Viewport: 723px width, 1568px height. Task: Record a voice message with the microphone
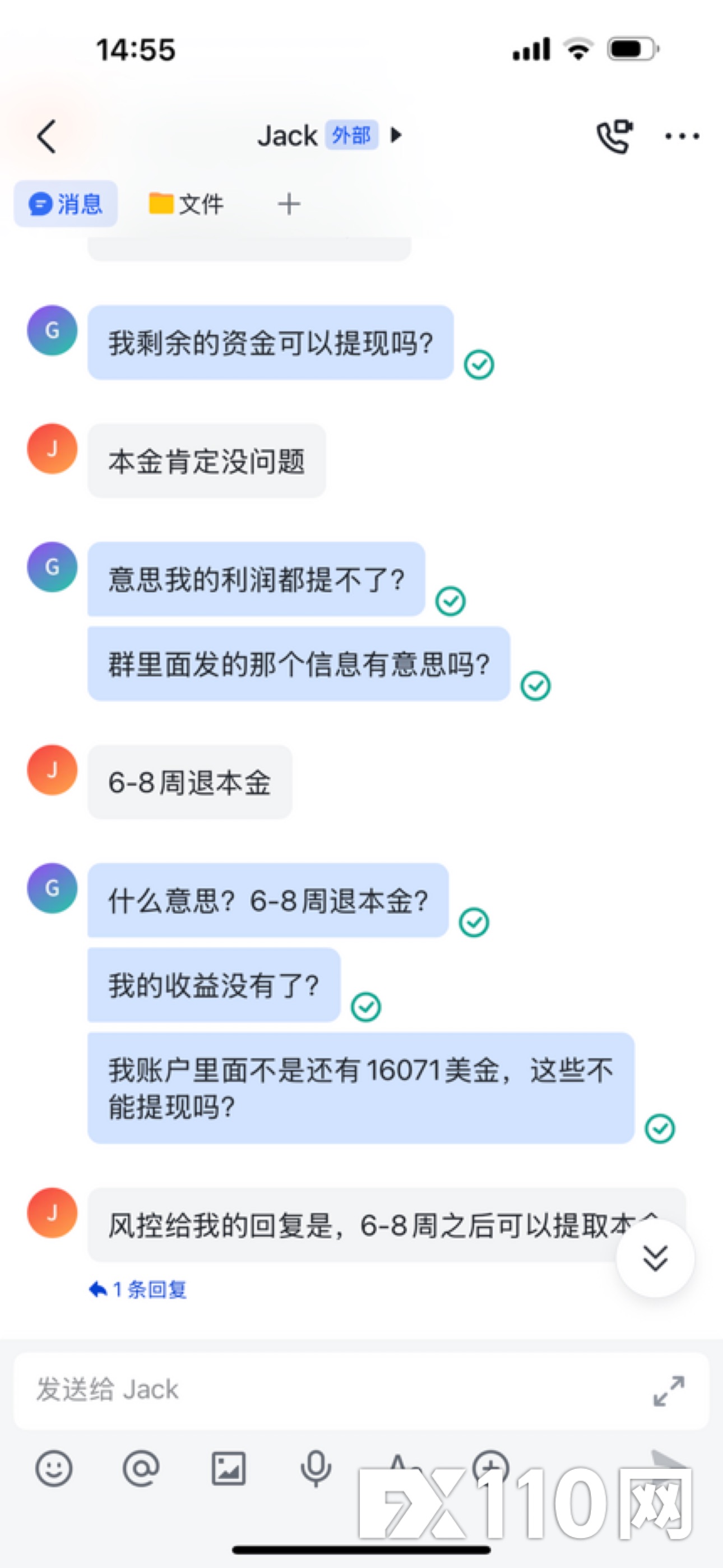316,1468
